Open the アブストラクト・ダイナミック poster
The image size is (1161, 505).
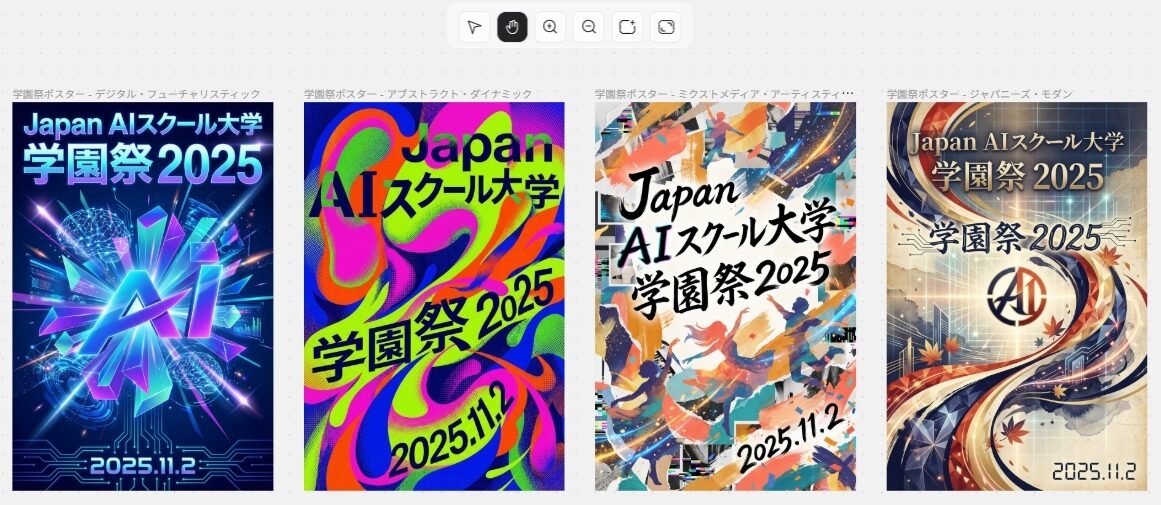point(434,296)
